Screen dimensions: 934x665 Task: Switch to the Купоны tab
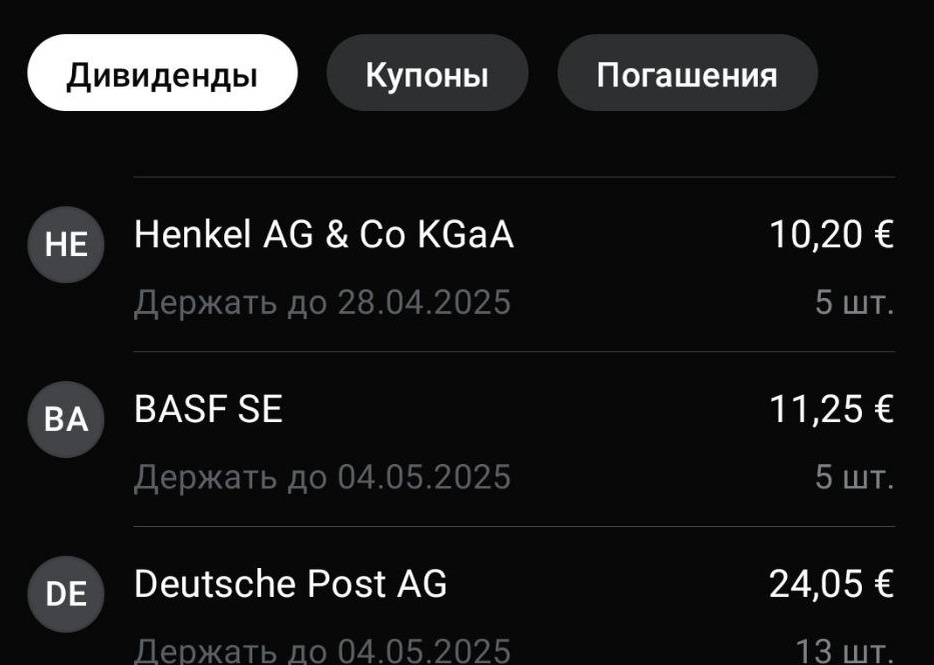click(x=427, y=74)
